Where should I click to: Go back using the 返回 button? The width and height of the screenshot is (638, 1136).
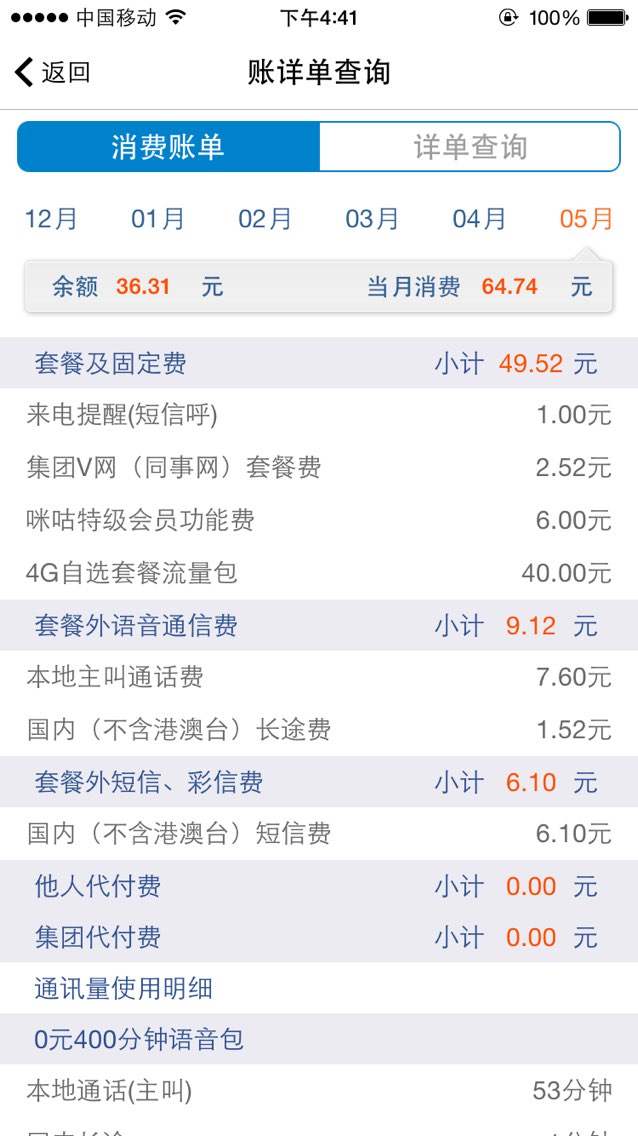(x=52, y=72)
